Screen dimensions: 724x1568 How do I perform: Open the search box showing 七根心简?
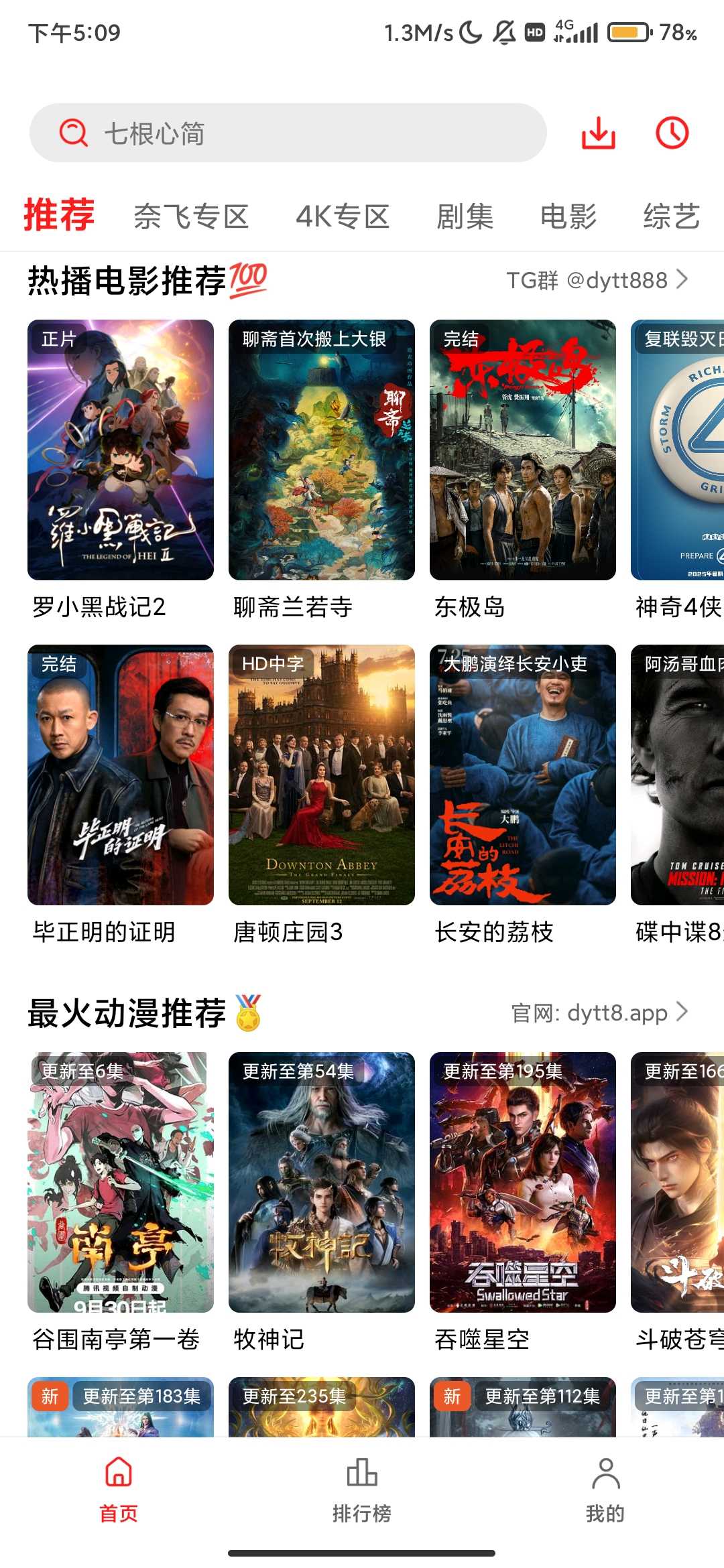288,133
